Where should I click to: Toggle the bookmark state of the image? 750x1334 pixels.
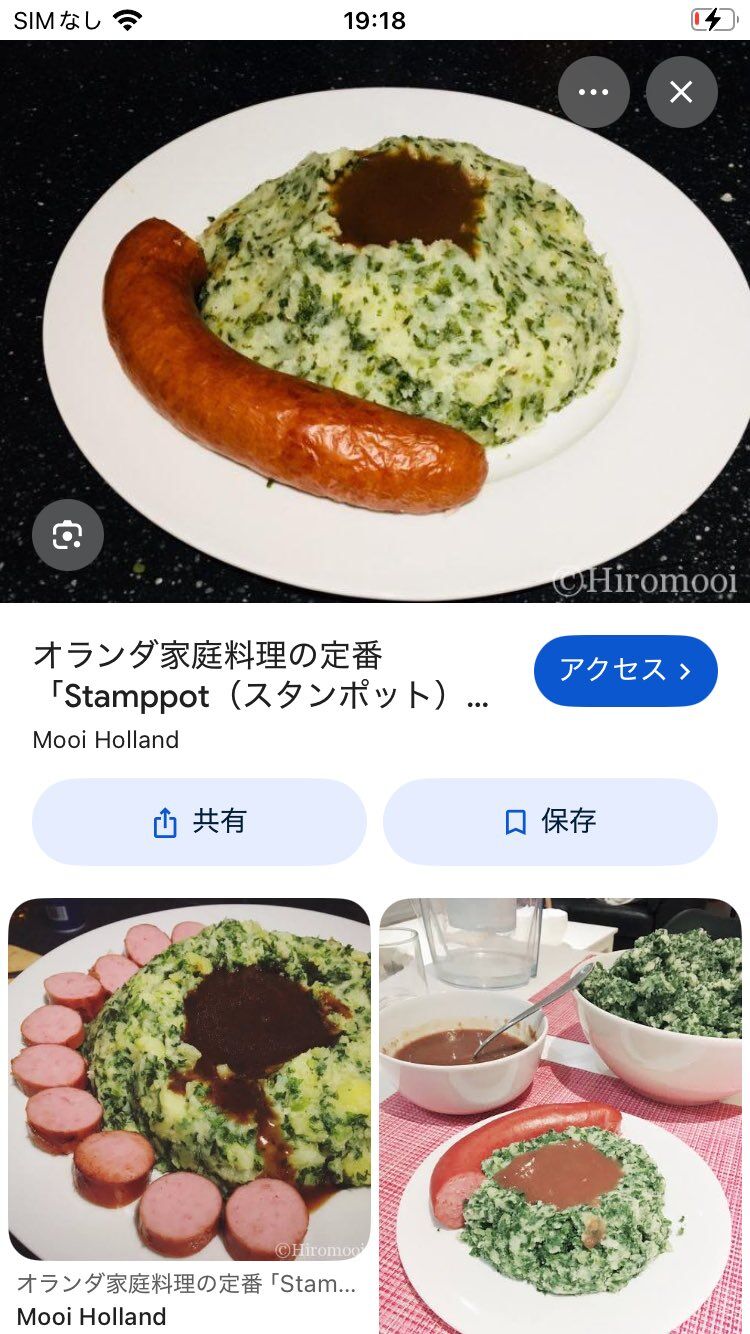[550, 821]
